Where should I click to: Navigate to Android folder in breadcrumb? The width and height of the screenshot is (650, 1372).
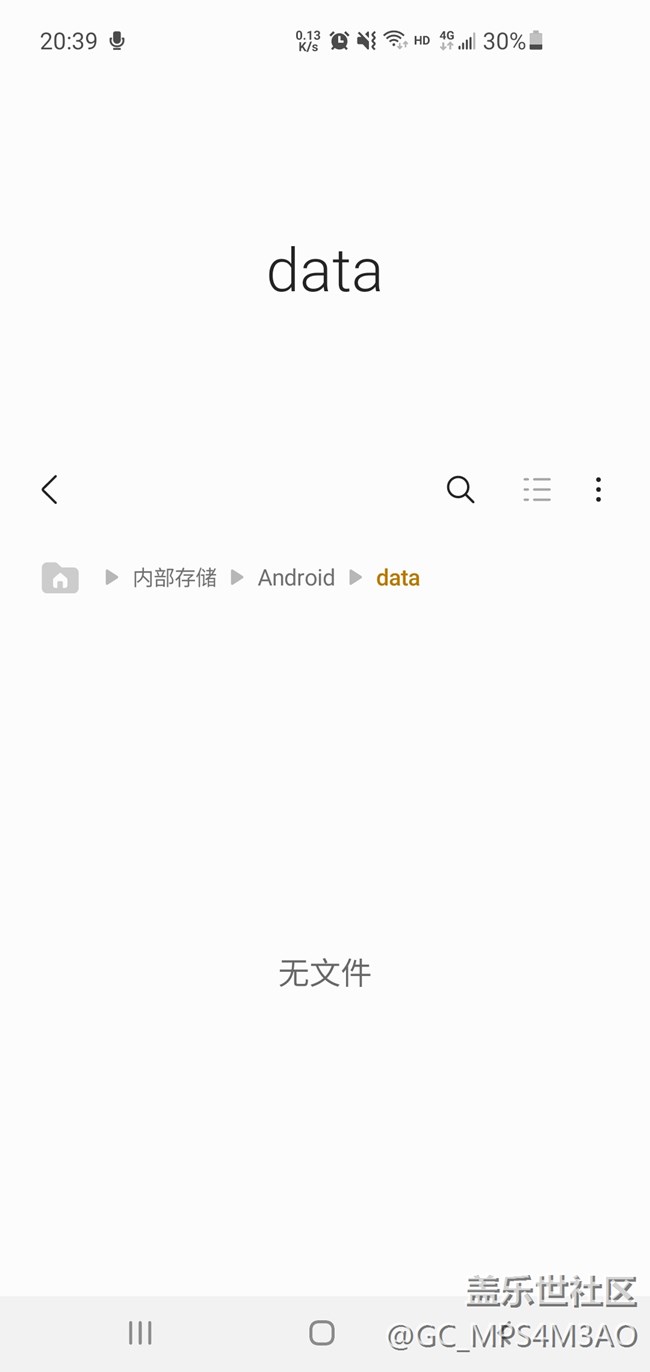click(x=296, y=577)
